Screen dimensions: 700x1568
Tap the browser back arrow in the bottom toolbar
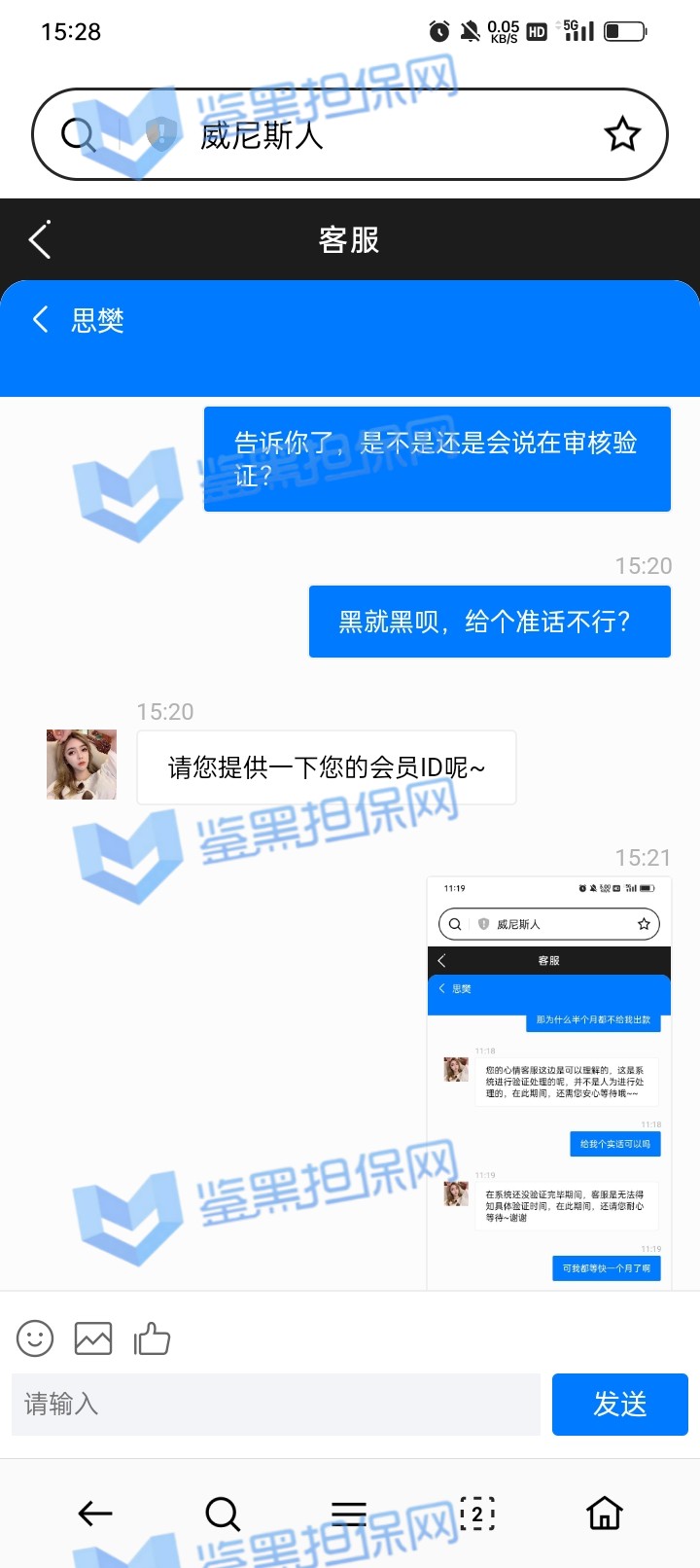[x=95, y=1513]
